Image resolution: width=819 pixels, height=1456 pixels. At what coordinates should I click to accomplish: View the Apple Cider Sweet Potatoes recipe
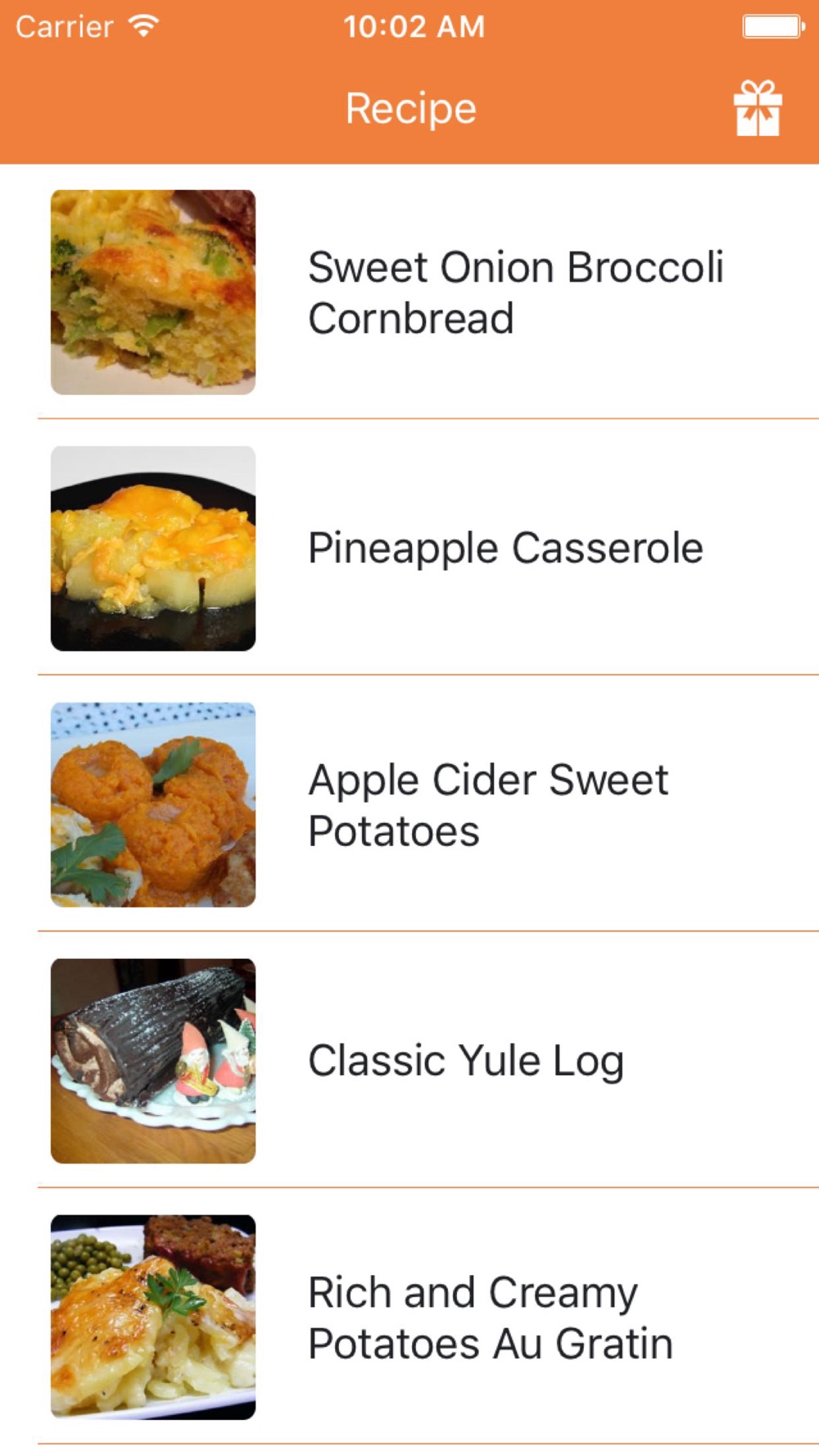pyautogui.click(x=409, y=804)
